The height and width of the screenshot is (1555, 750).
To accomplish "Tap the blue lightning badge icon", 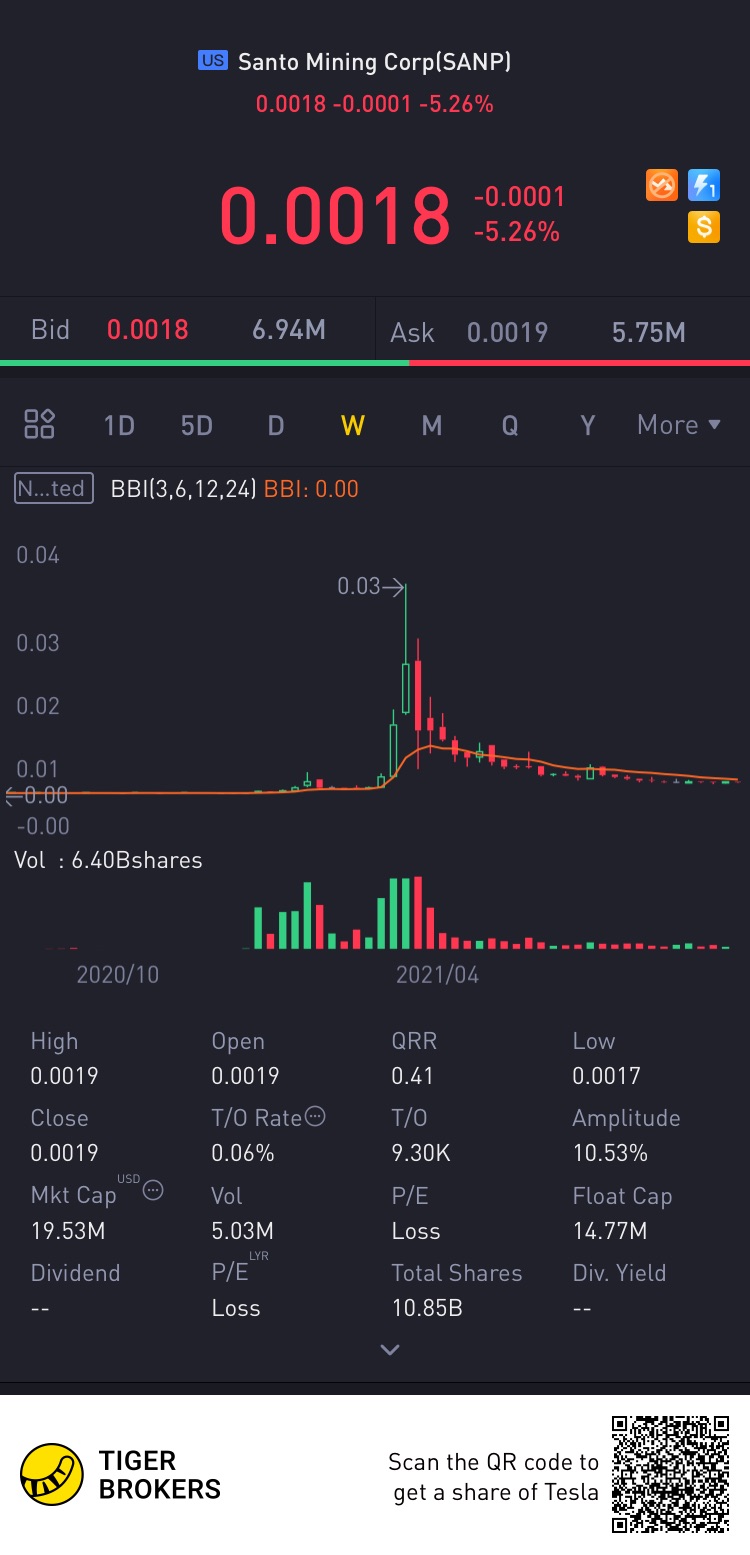I will tap(704, 185).
